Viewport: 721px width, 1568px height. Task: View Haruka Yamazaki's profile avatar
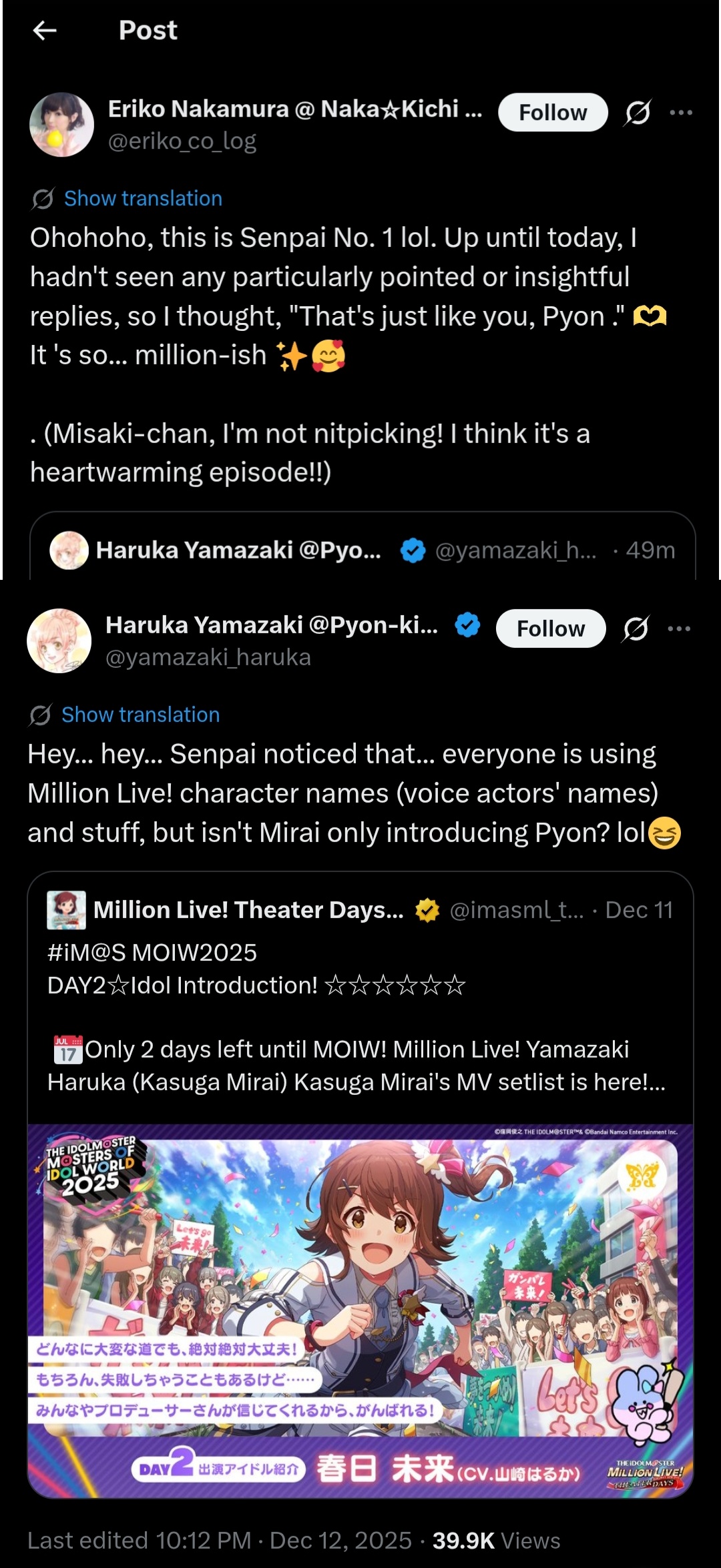(x=59, y=641)
